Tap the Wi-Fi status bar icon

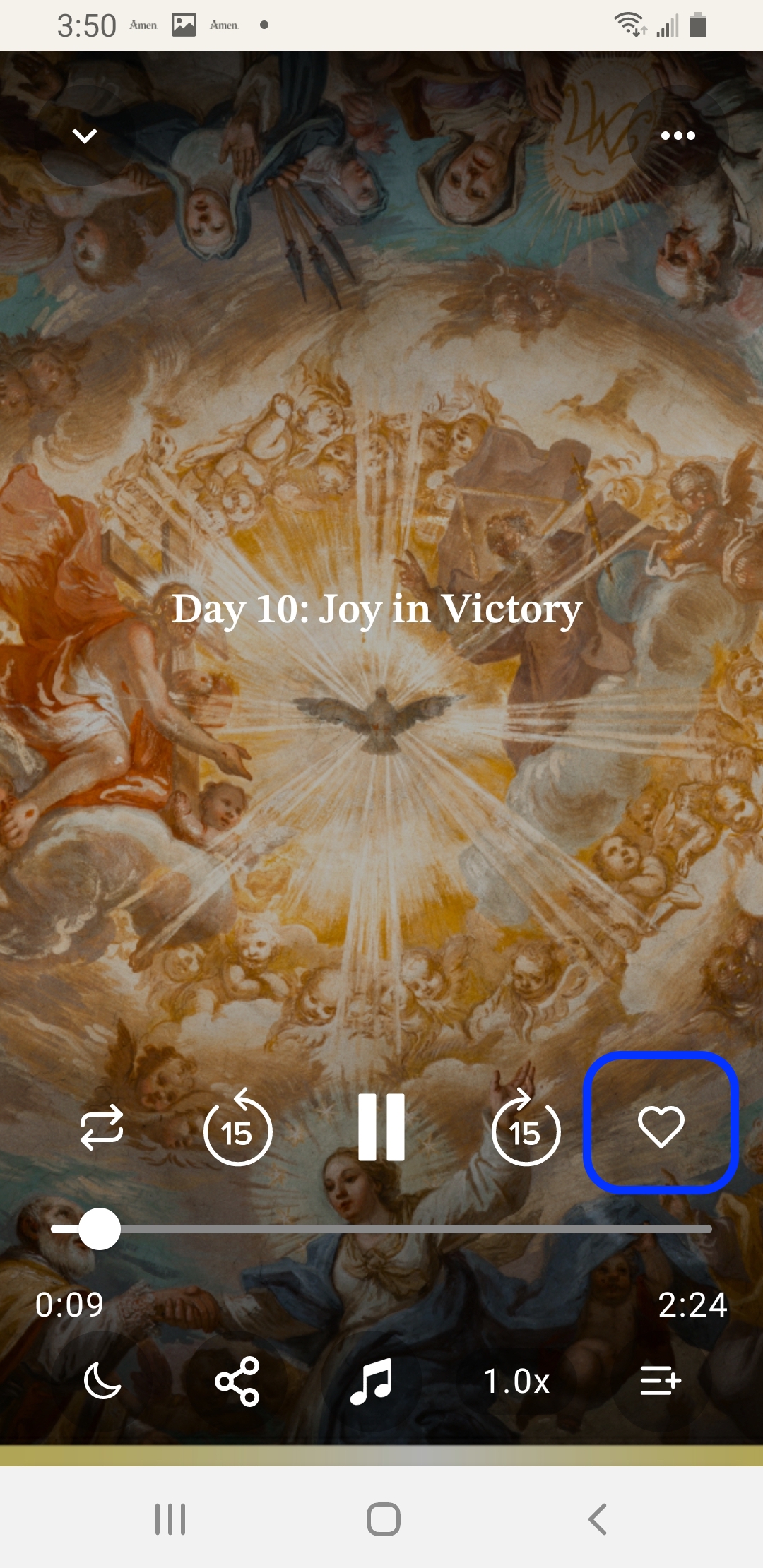click(x=629, y=23)
